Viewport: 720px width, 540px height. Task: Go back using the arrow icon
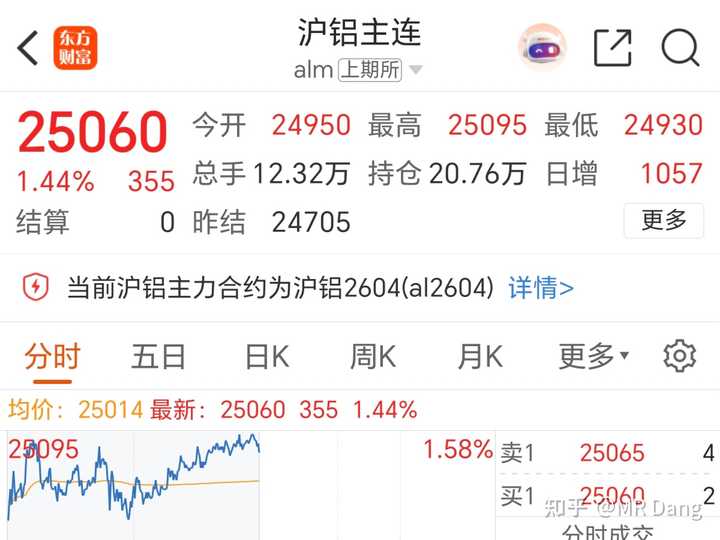coord(28,47)
